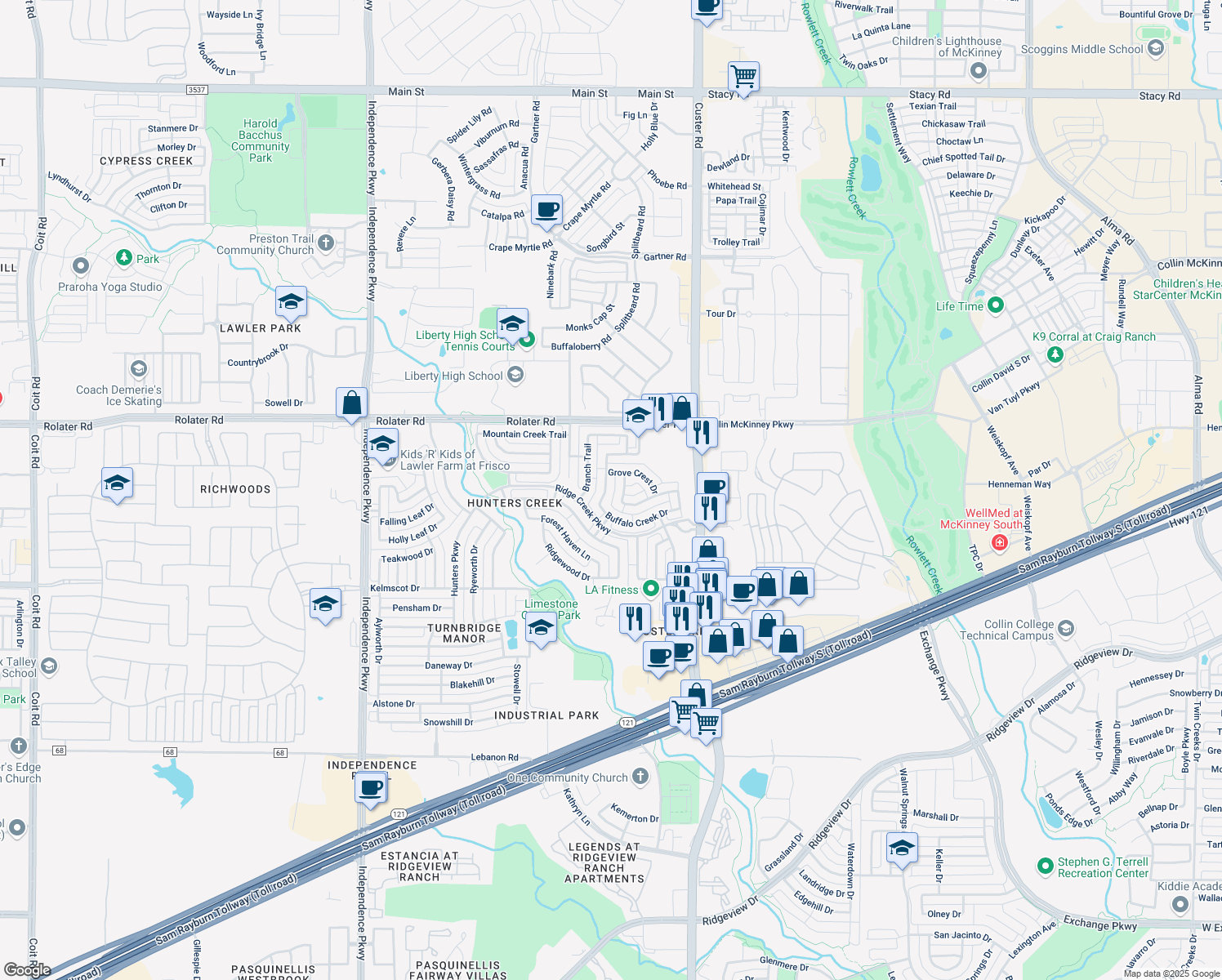The width and height of the screenshot is (1222, 980).
Task: Tap the school marker at Liberty High Tennis Courts
Action: pyautogui.click(x=512, y=324)
